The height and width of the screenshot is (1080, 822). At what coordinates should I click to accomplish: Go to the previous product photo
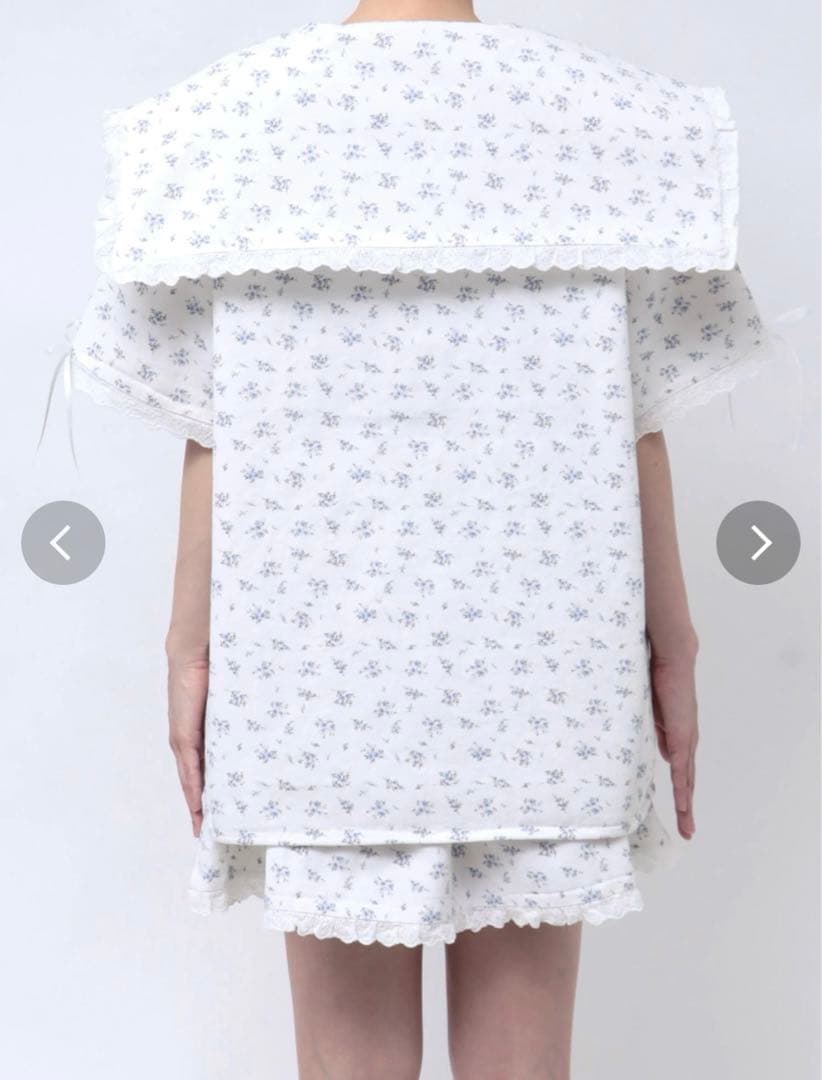(62, 542)
